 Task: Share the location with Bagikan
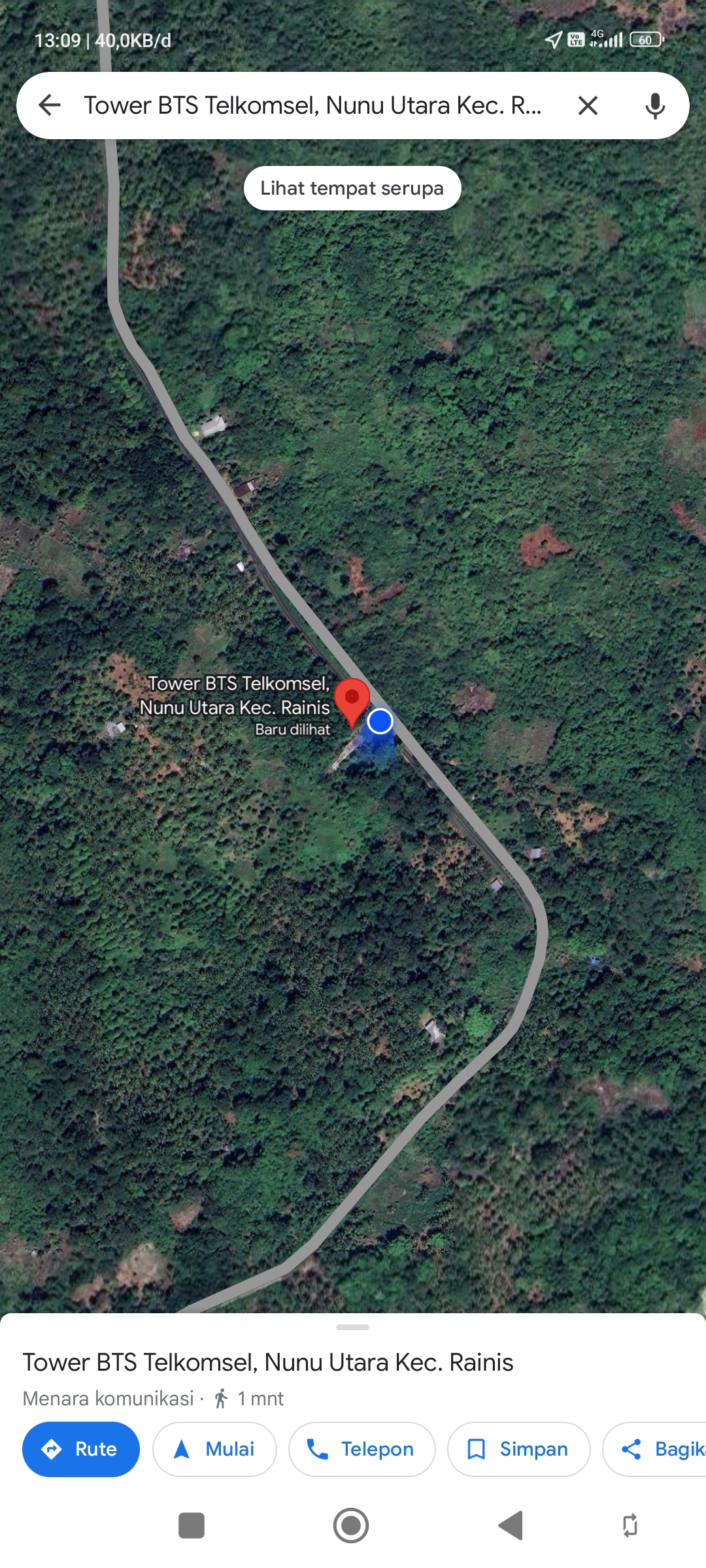coord(654,1449)
